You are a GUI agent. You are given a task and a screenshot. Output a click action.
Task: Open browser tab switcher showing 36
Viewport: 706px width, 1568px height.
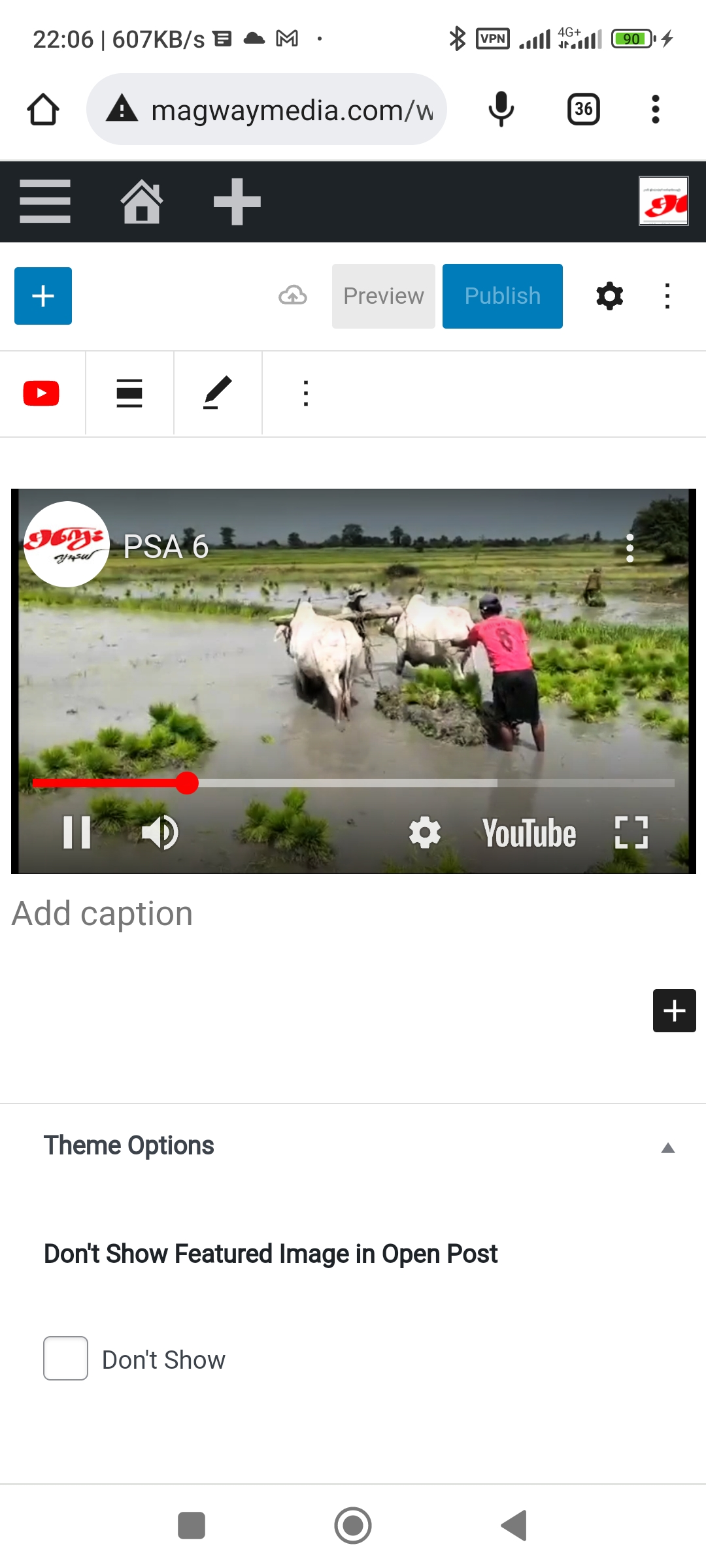click(x=584, y=109)
